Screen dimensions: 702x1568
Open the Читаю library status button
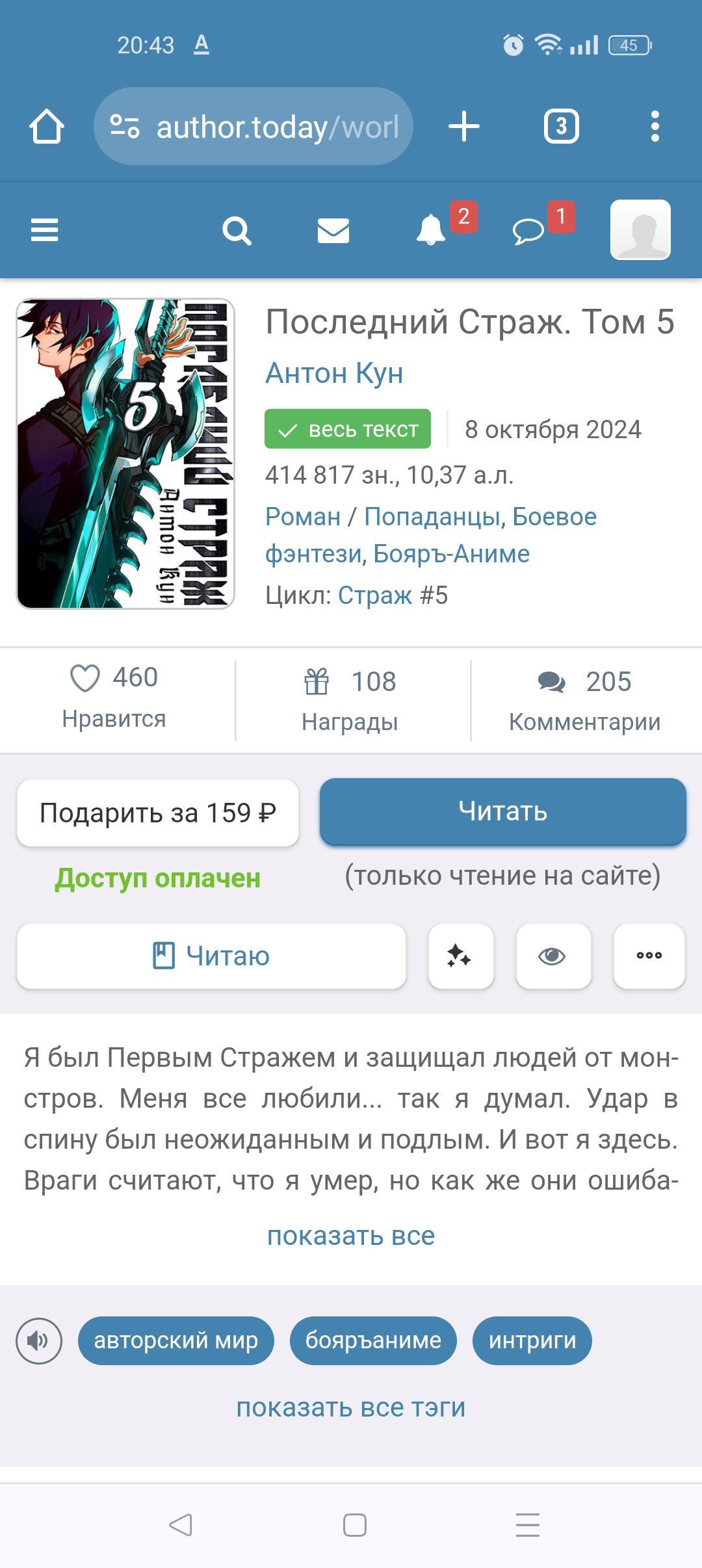pyautogui.click(x=211, y=956)
